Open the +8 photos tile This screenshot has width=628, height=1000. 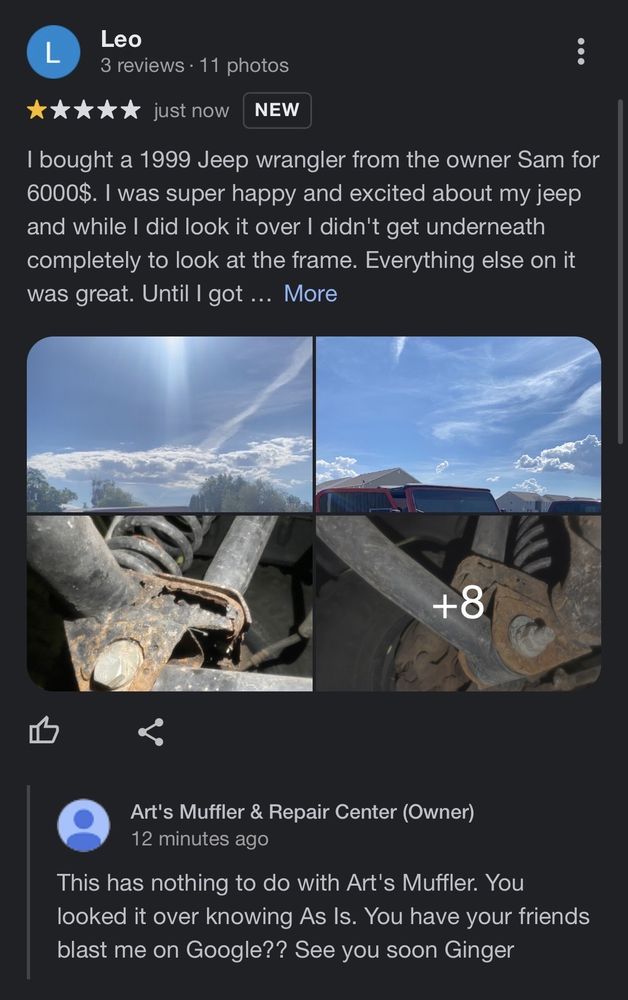(x=458, y=602)
